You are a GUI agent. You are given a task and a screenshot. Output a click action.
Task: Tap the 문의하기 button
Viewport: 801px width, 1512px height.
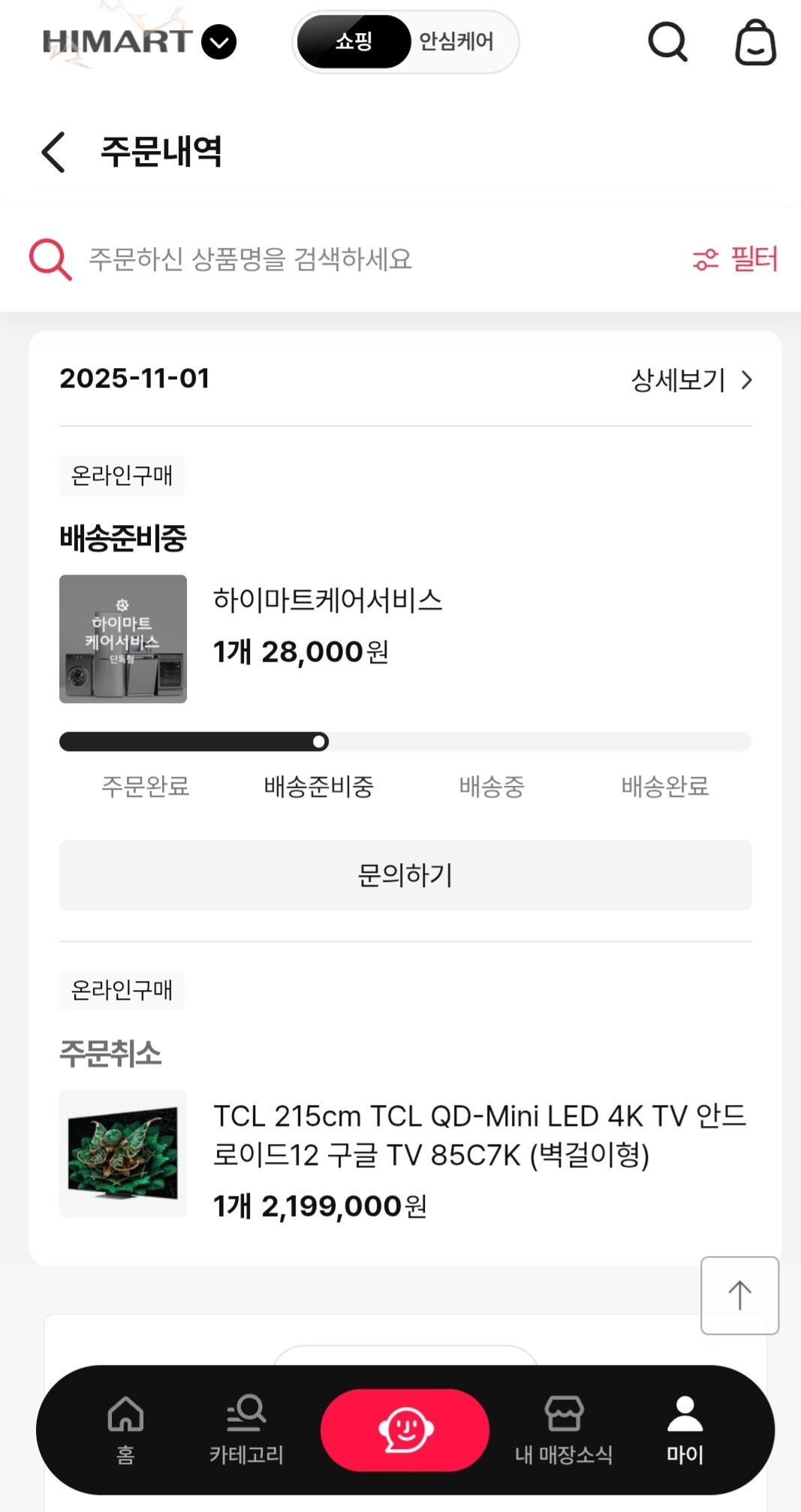(x=405, y=875)
